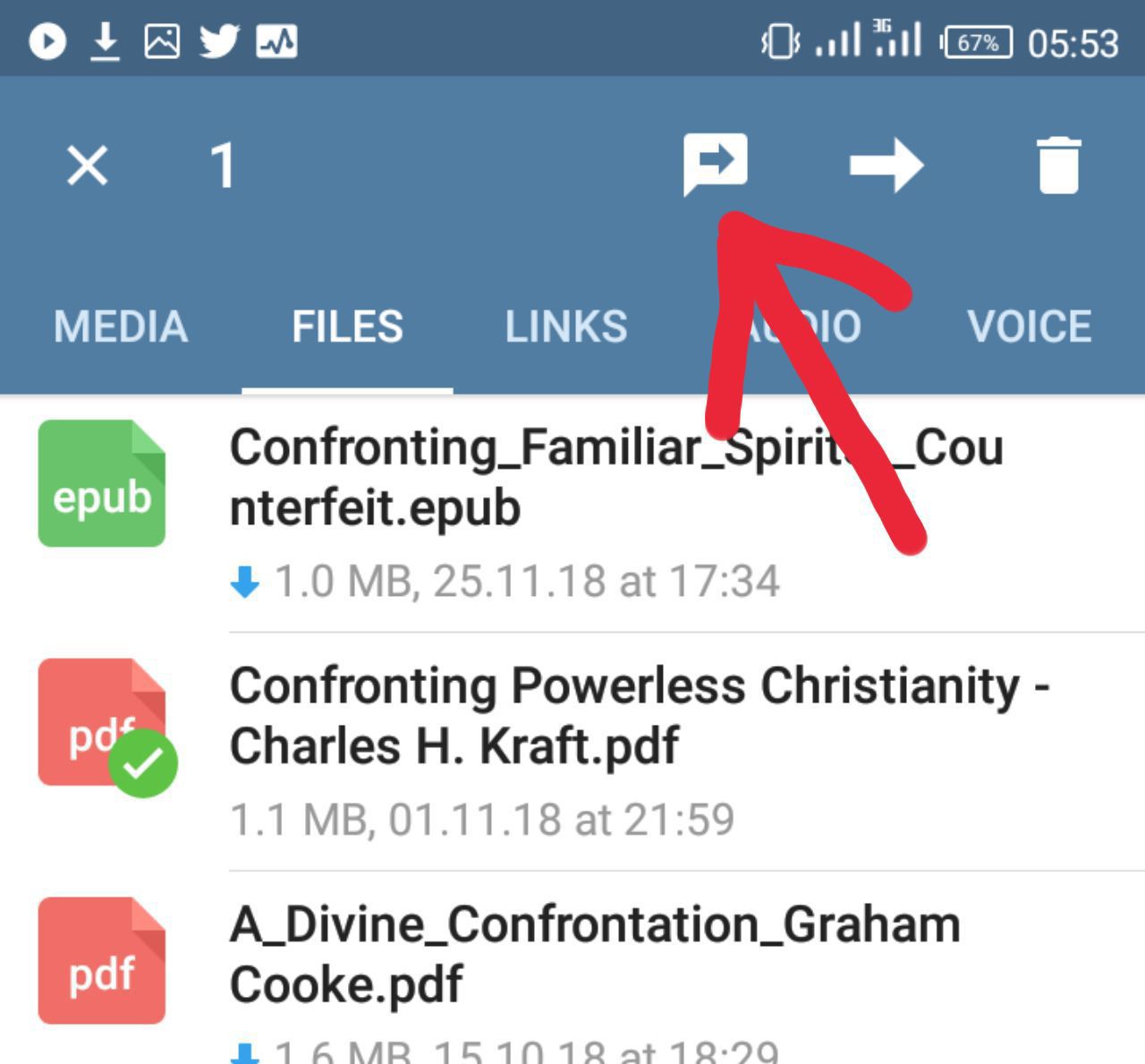This screenshot has width=1145, height=1064.
Task: Forward the selected file
Action: tap(886, 166)
